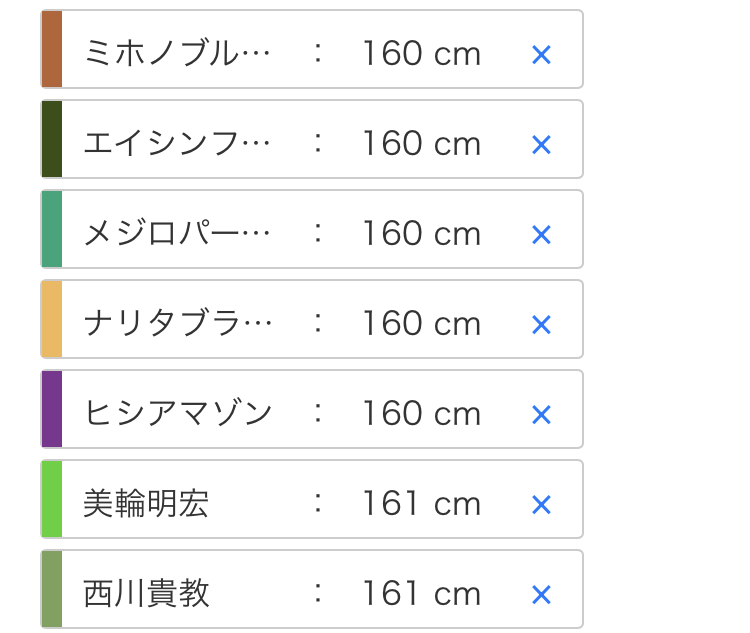
Task: Delete the 西川貴教 161 cm entry
Action: 541,595
